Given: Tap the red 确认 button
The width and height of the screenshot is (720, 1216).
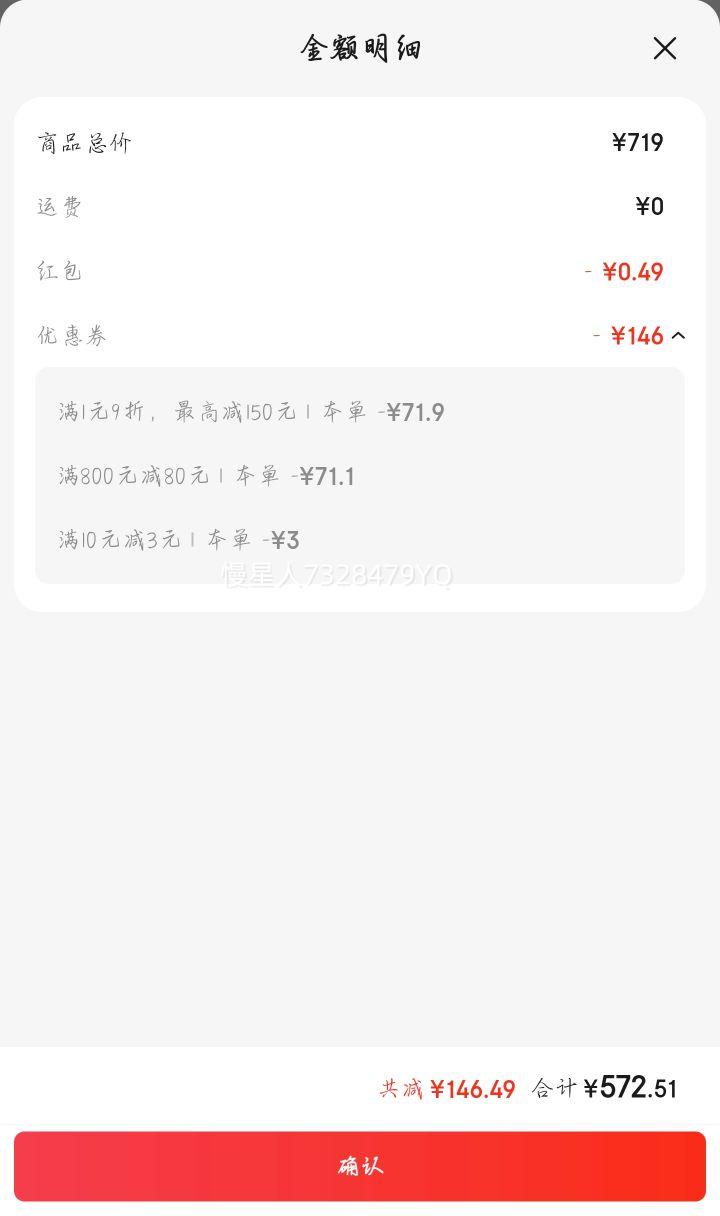Looking at the screenshot, I should pyautogui.click(x=360, y=1166).
